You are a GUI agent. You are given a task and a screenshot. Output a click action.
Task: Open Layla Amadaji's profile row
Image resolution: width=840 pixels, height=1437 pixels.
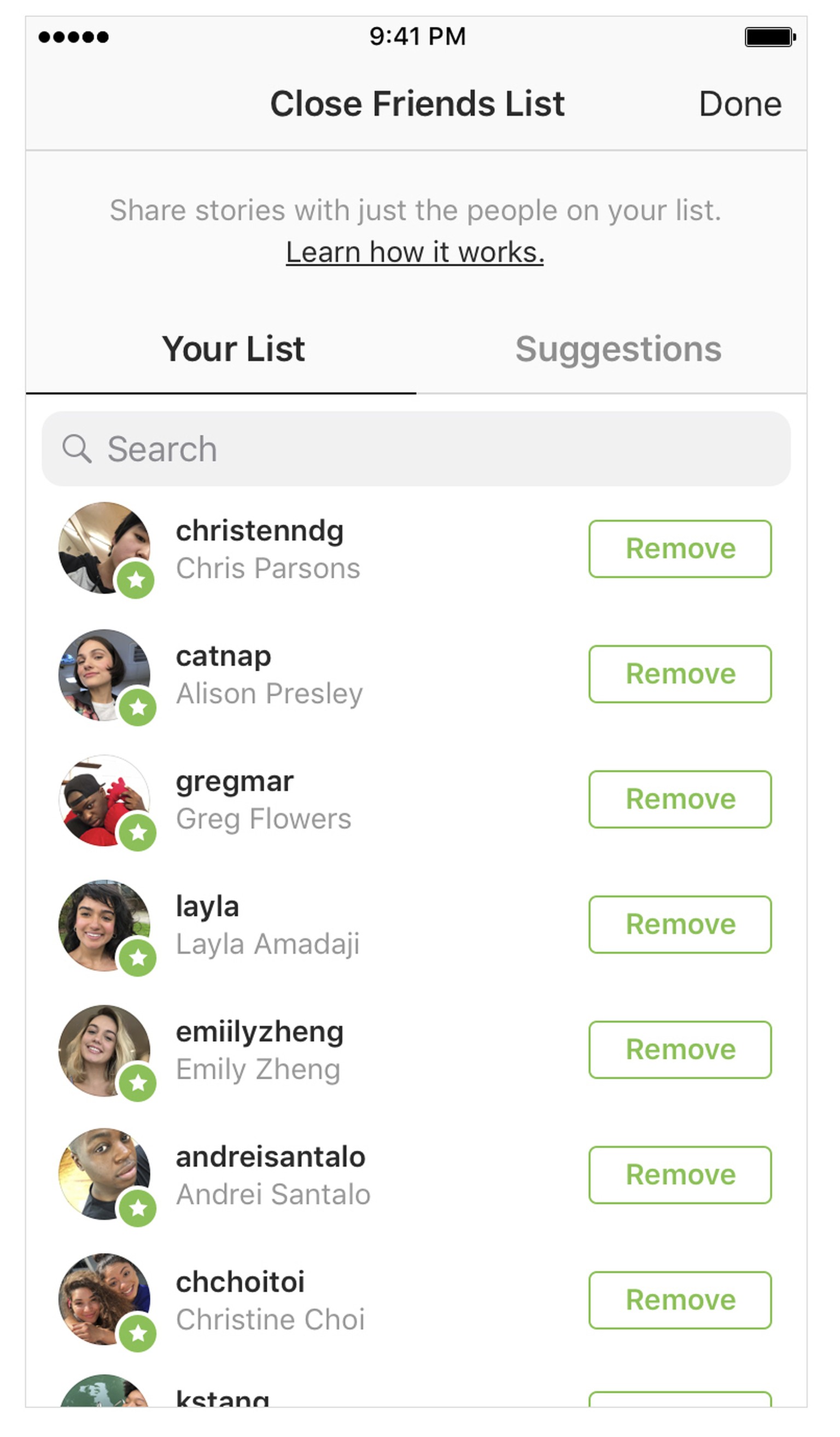267,925
